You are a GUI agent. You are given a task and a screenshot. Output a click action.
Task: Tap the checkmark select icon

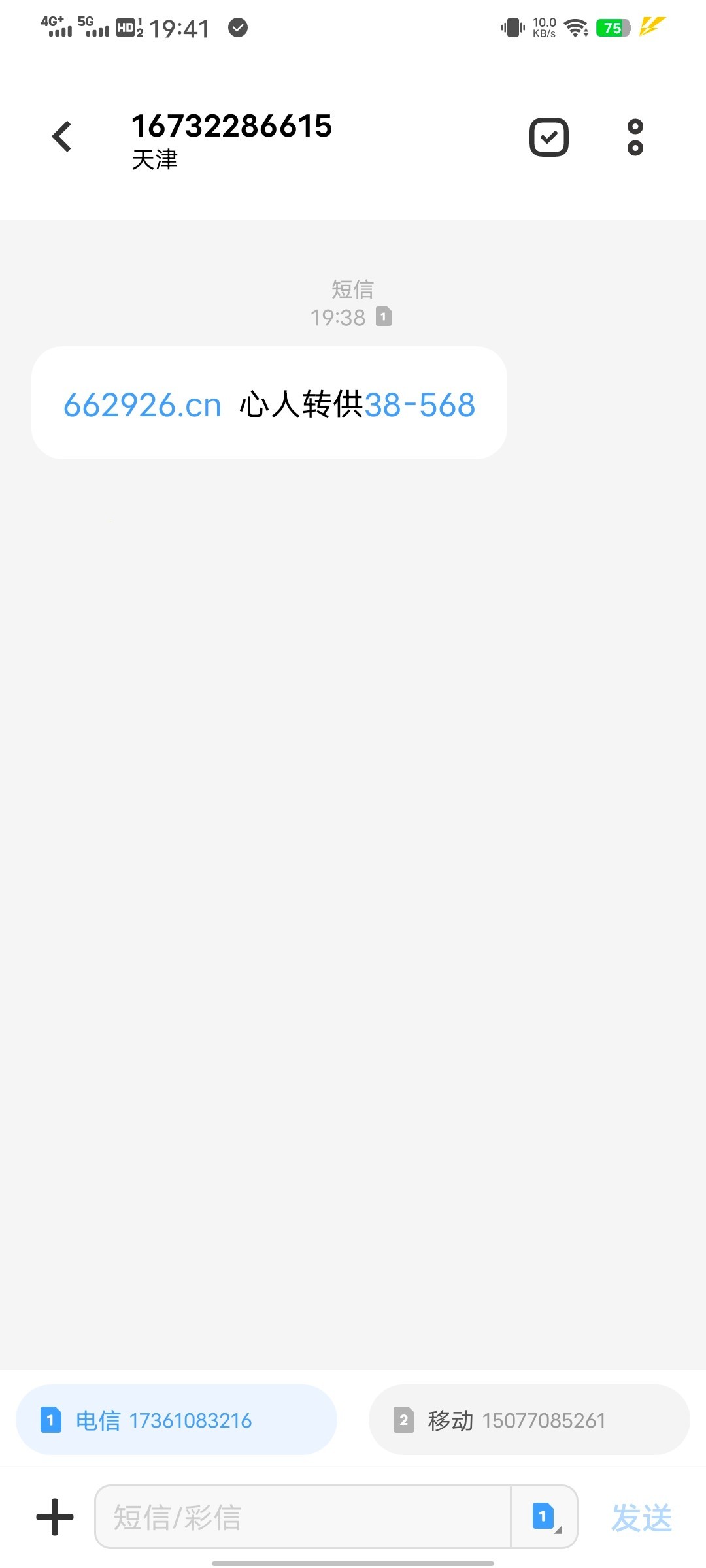pyautogui.click(x=548, y=137)
